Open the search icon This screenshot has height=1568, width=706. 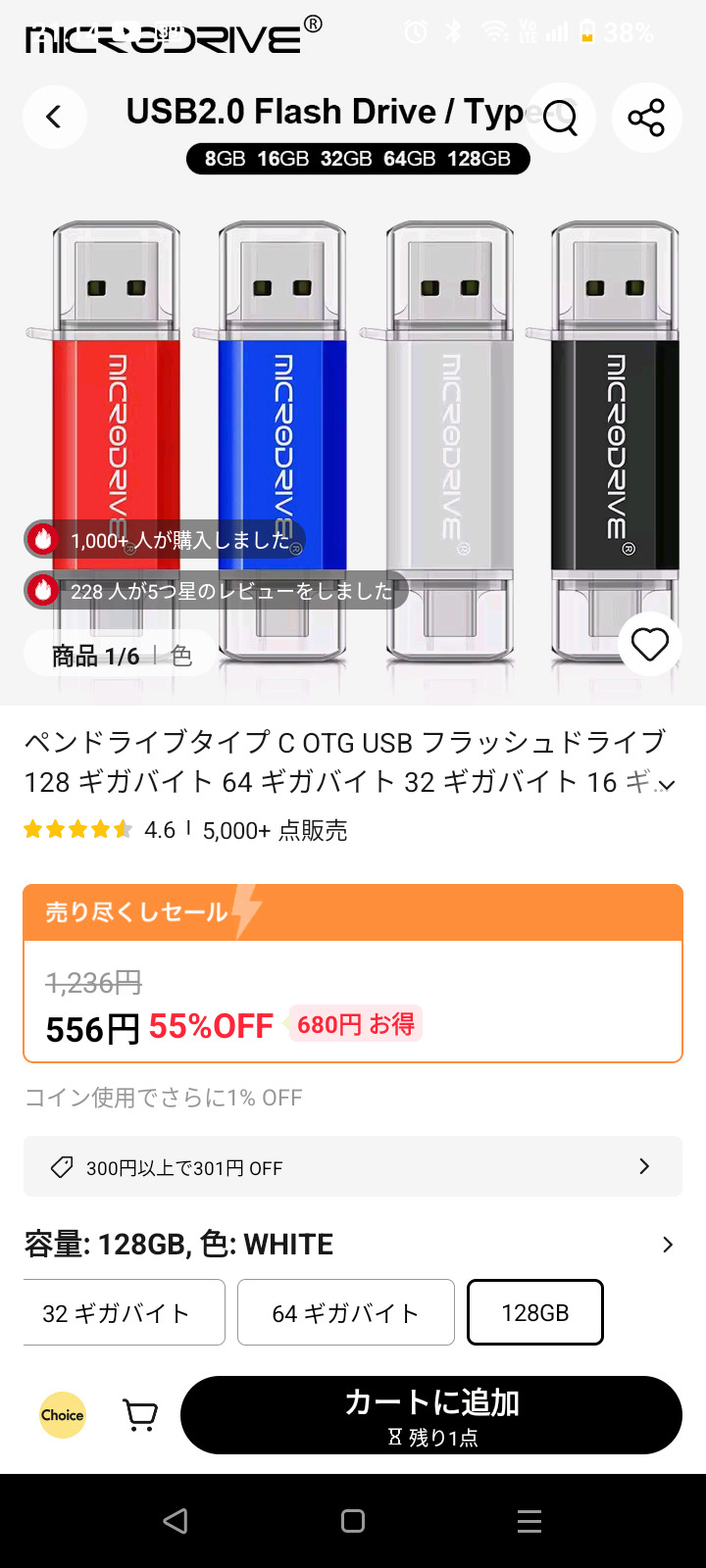(561, 118)
